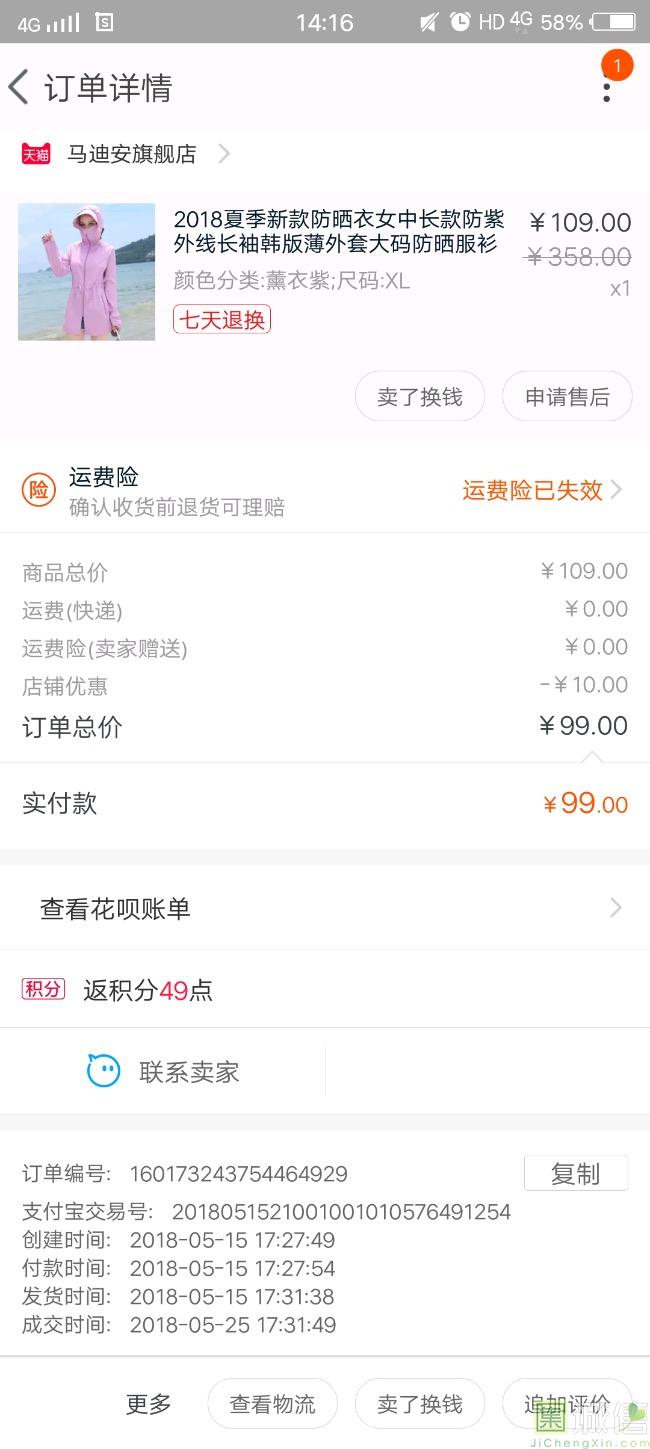This screenshot has height=1449, width=650.
Task: Tap 卖了换钱 in bottom bar
Action: pos(420,1404)
